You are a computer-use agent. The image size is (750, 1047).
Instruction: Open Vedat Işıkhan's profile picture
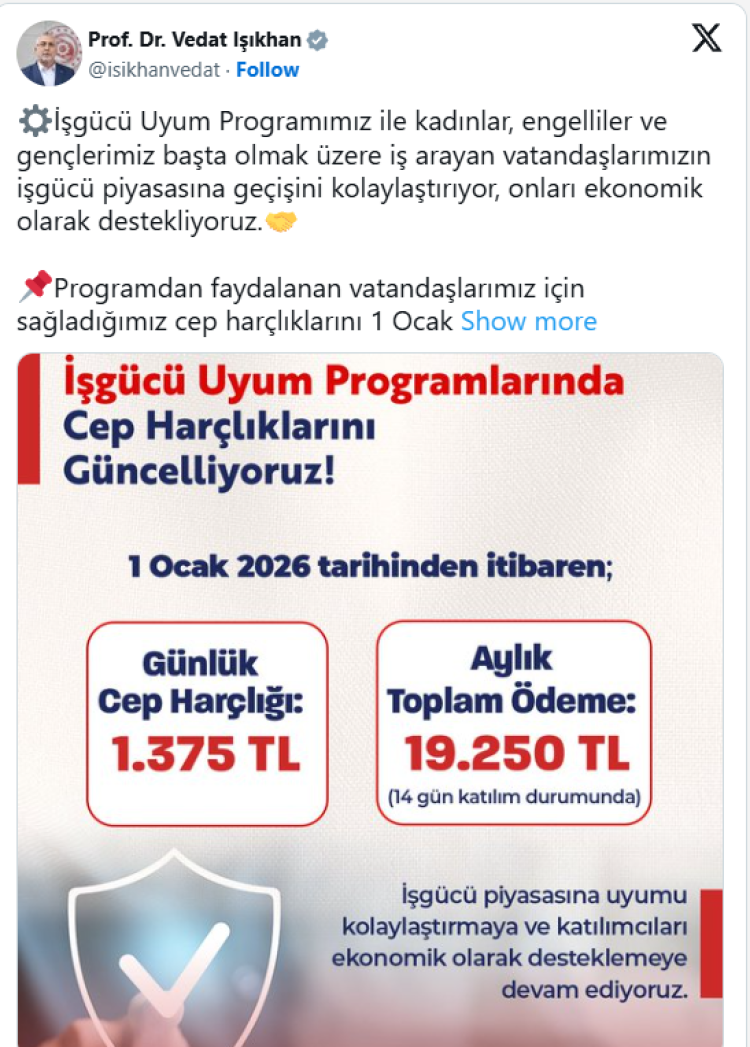(x=49, y=53)
